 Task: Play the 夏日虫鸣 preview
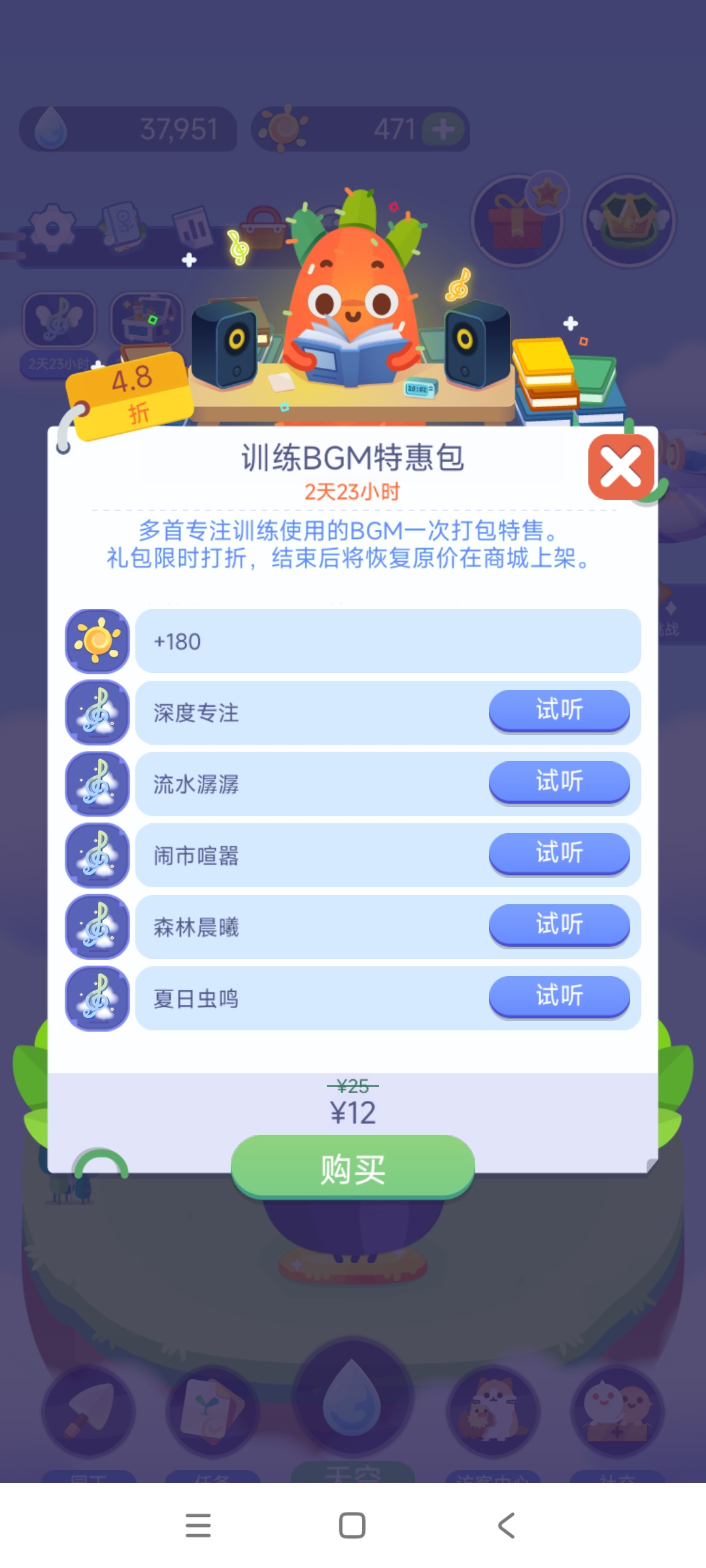[x=559, y=996]
